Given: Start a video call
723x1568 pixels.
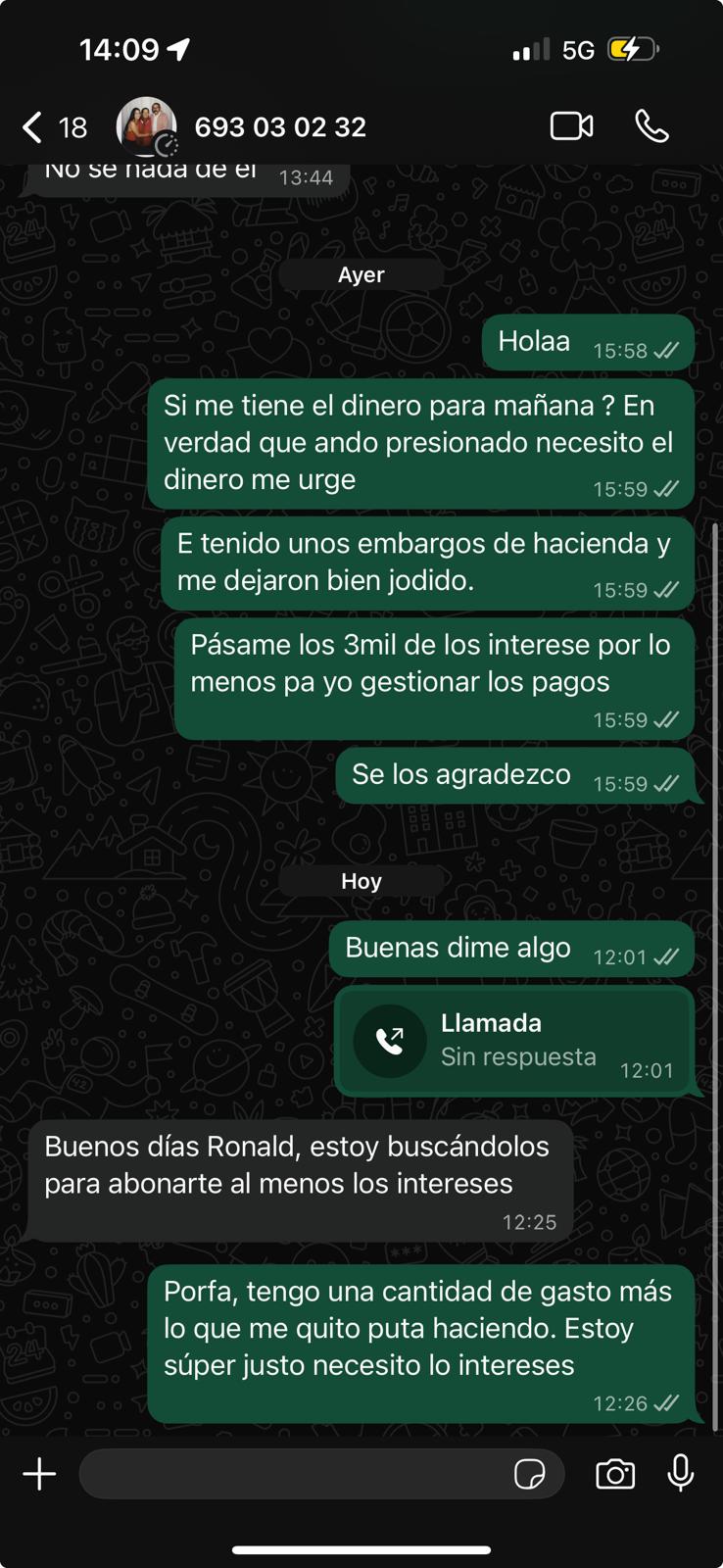Looking at the screenshot, I should [x=571, y=126].
